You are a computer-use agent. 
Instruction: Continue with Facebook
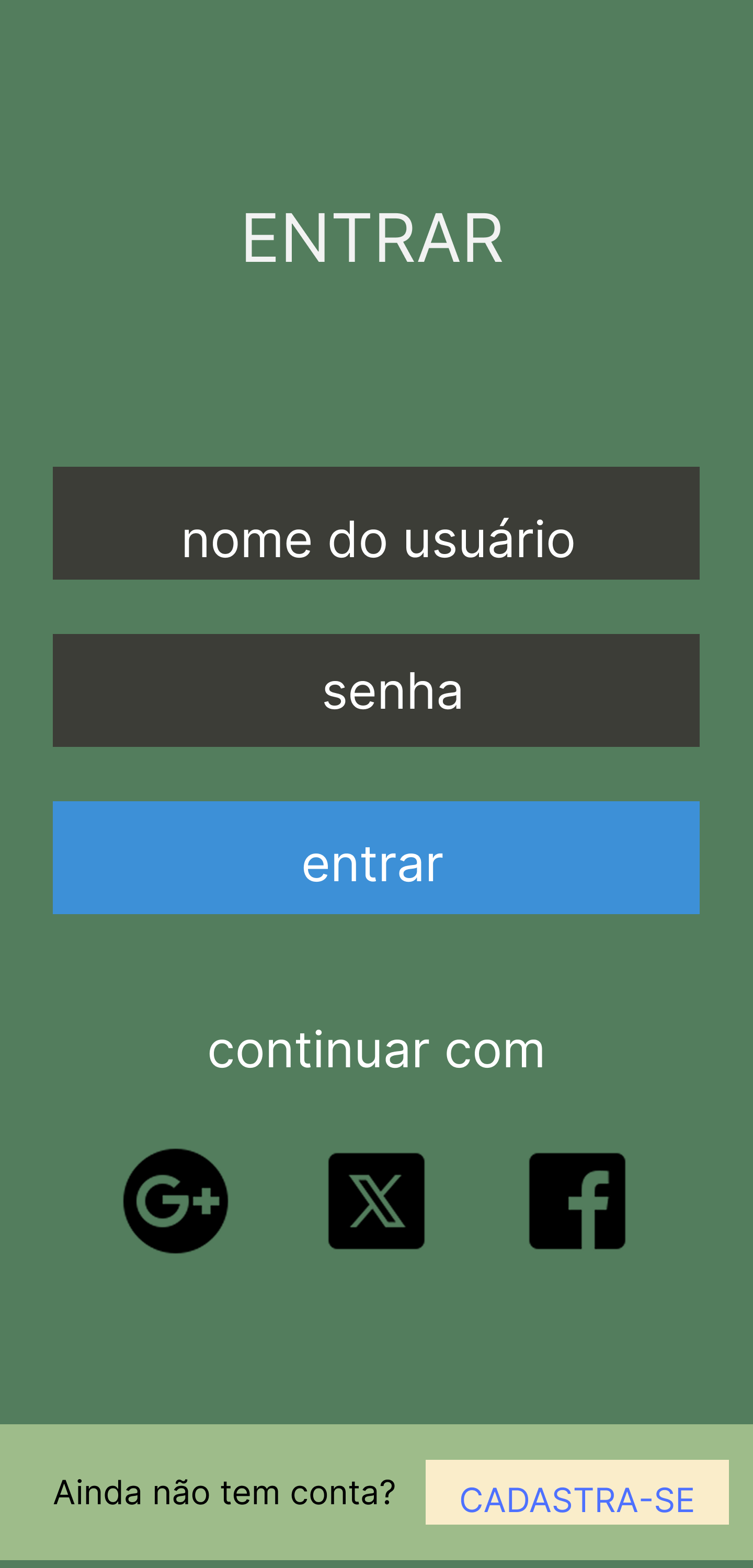577,1201
